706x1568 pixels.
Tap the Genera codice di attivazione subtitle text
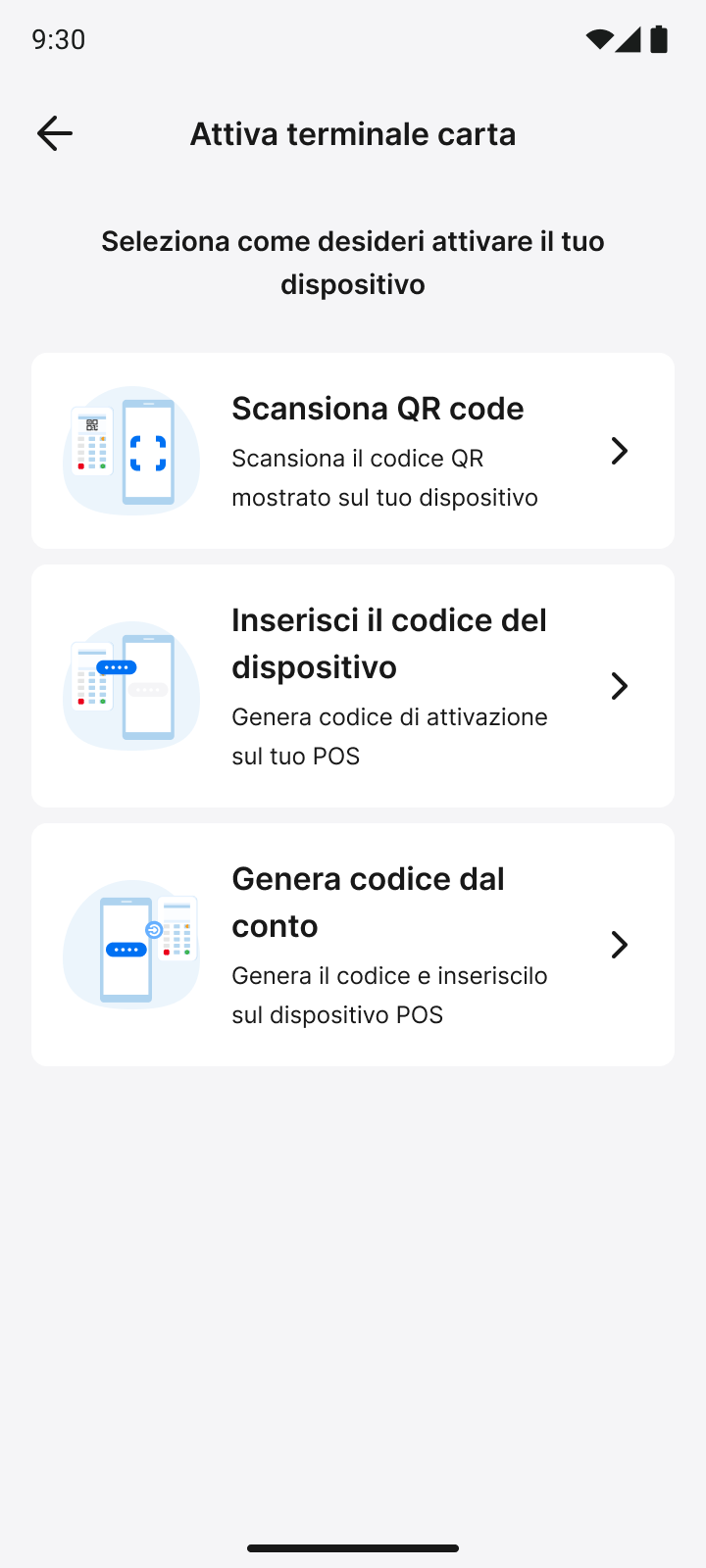(389, 735)
